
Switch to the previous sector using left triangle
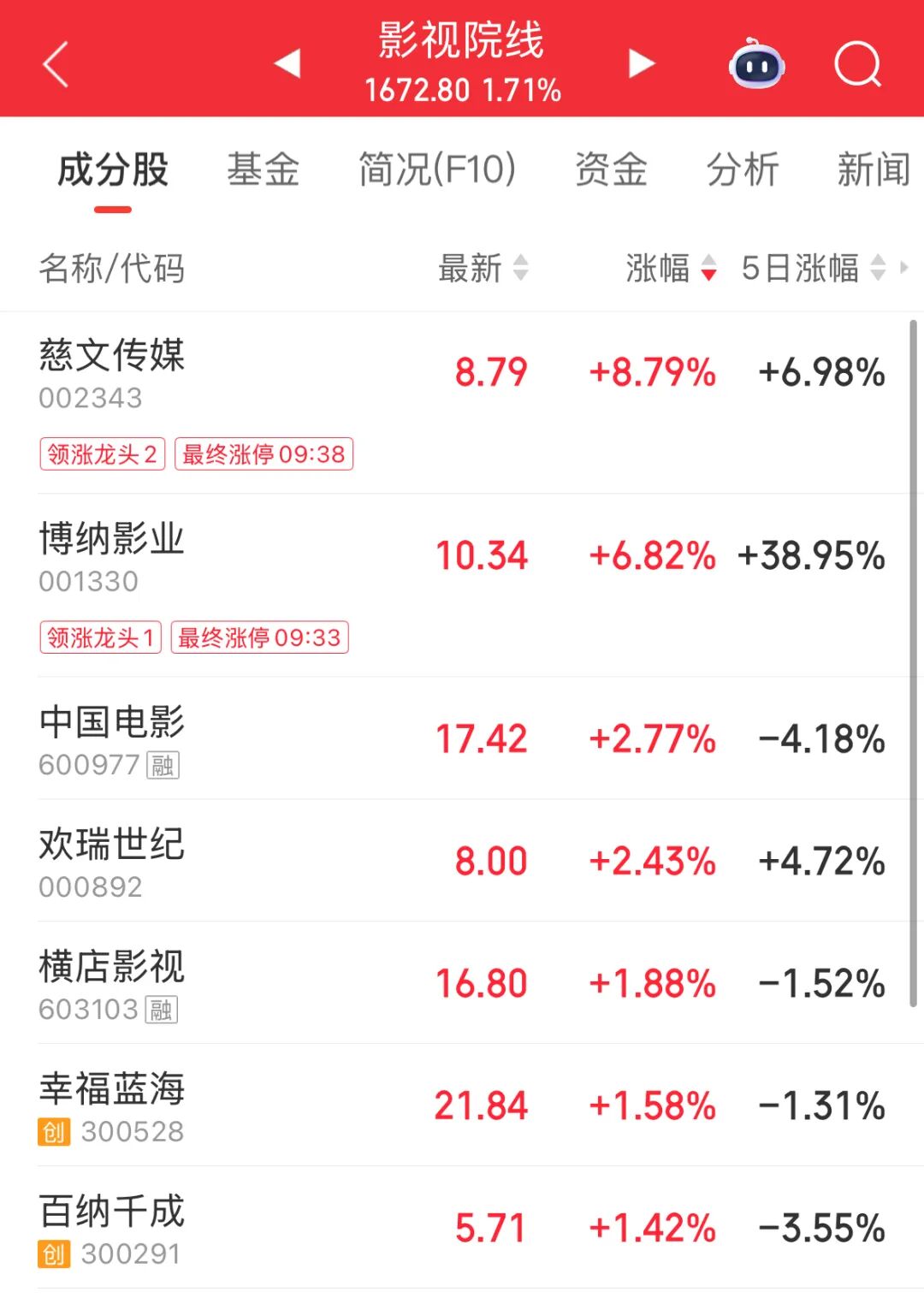[x=287, y=63]
